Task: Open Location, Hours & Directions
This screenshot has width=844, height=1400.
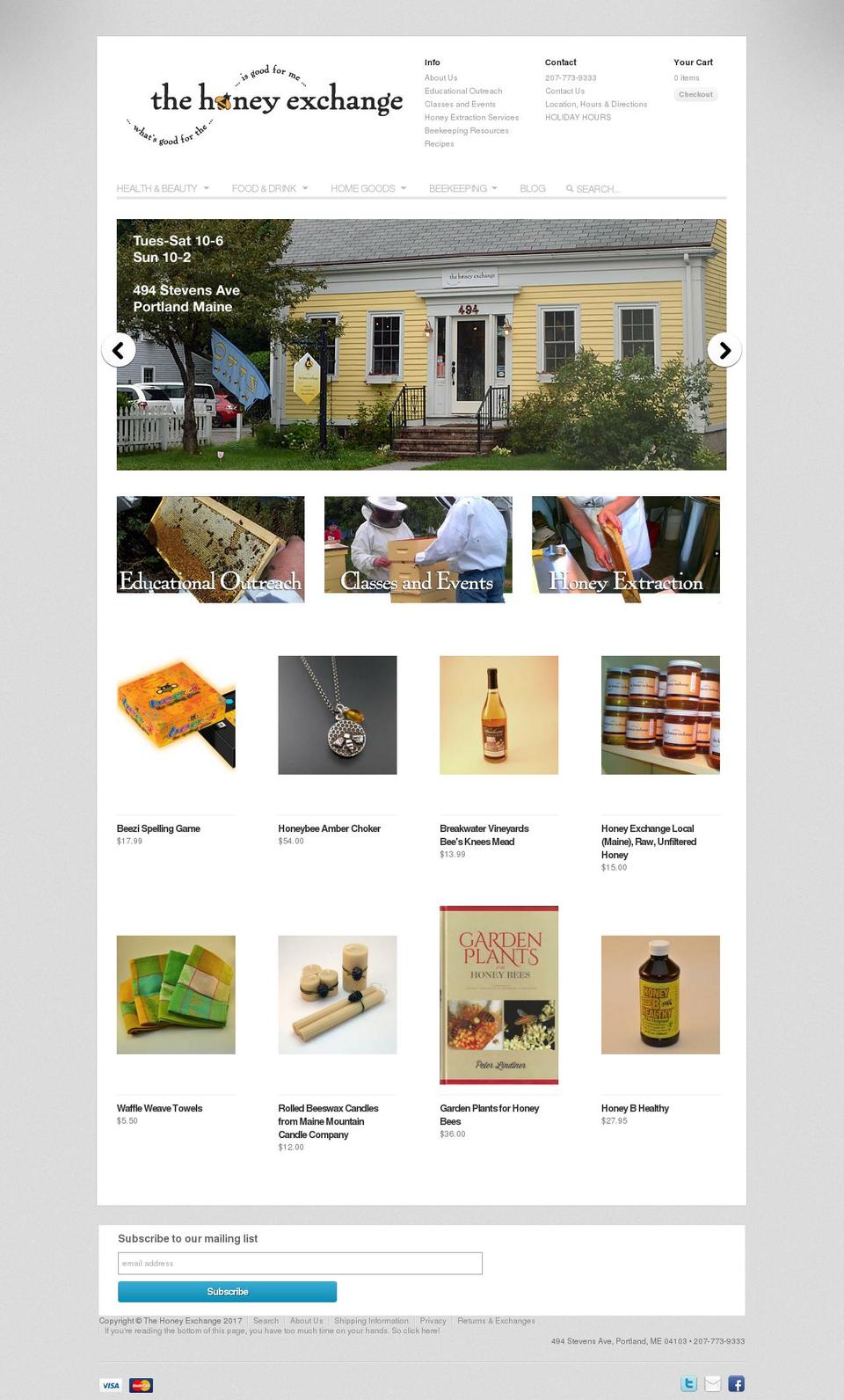Action: pos(597,104)
